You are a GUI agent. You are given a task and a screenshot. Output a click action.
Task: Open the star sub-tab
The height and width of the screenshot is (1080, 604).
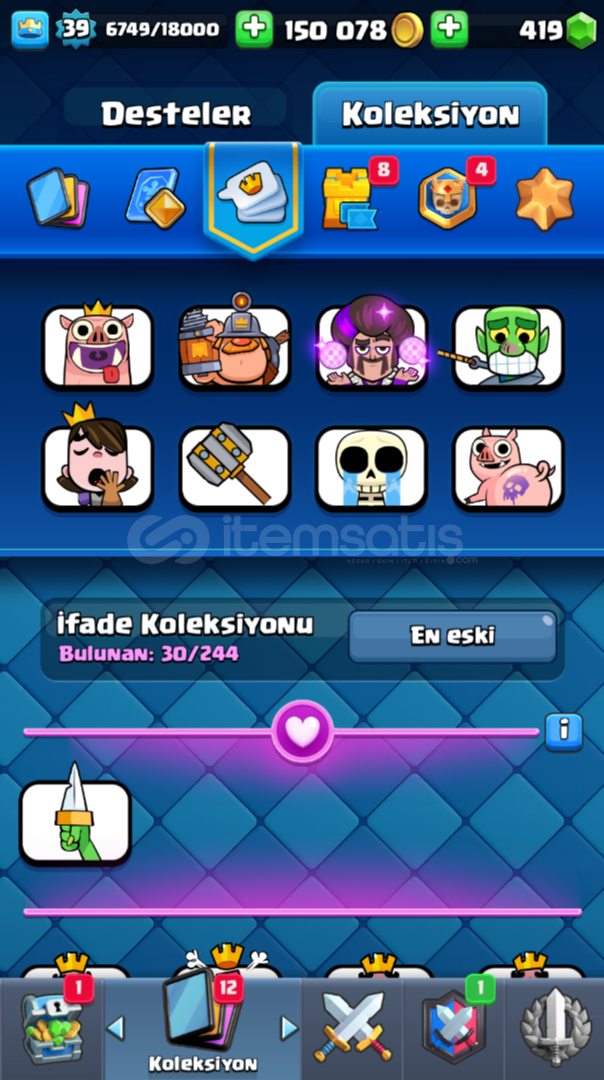point(545,198)
